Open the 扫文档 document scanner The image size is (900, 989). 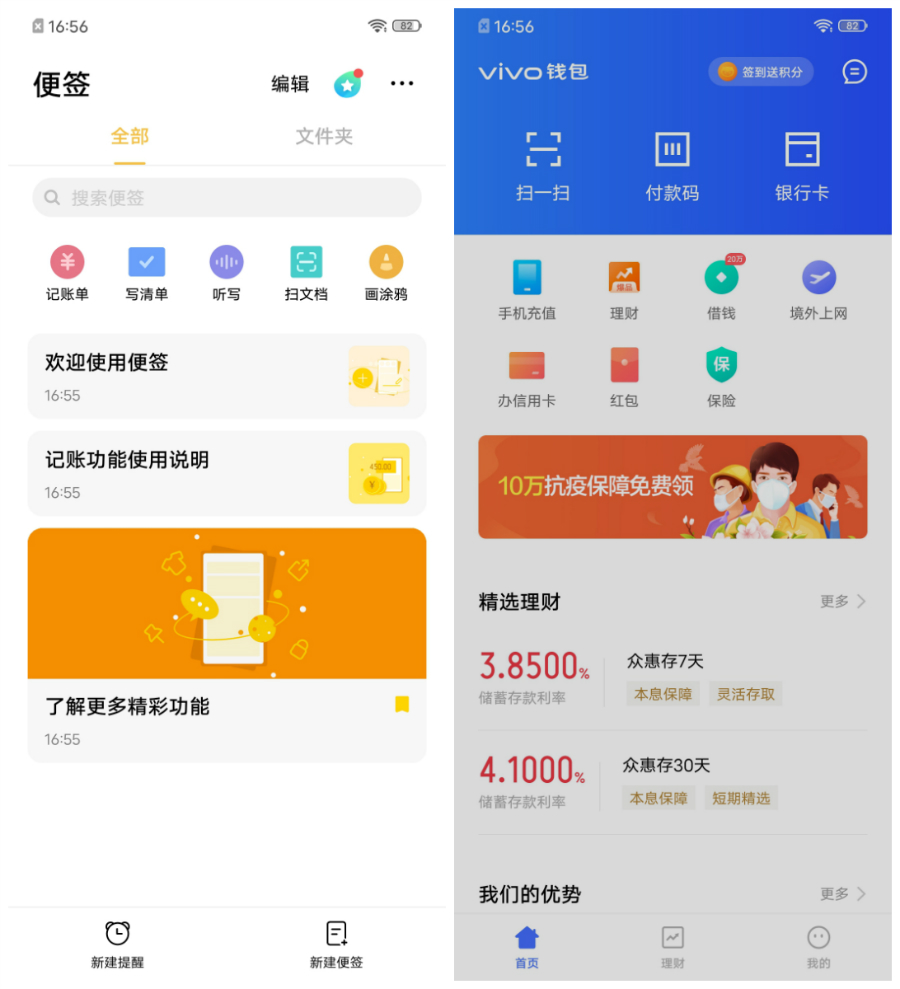tap(306, 273)
